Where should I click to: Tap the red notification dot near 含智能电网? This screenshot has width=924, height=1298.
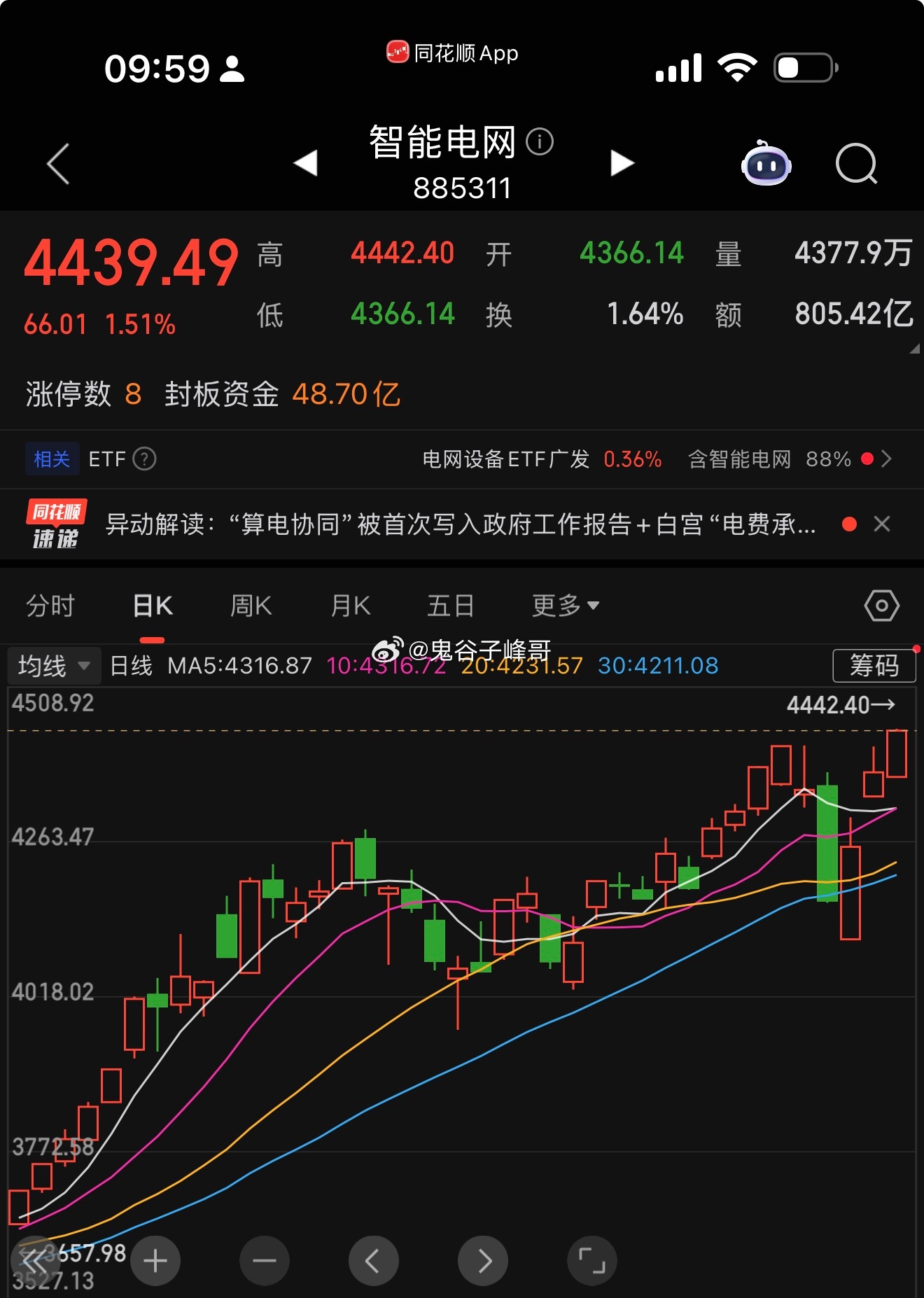(x=868, y=459)
